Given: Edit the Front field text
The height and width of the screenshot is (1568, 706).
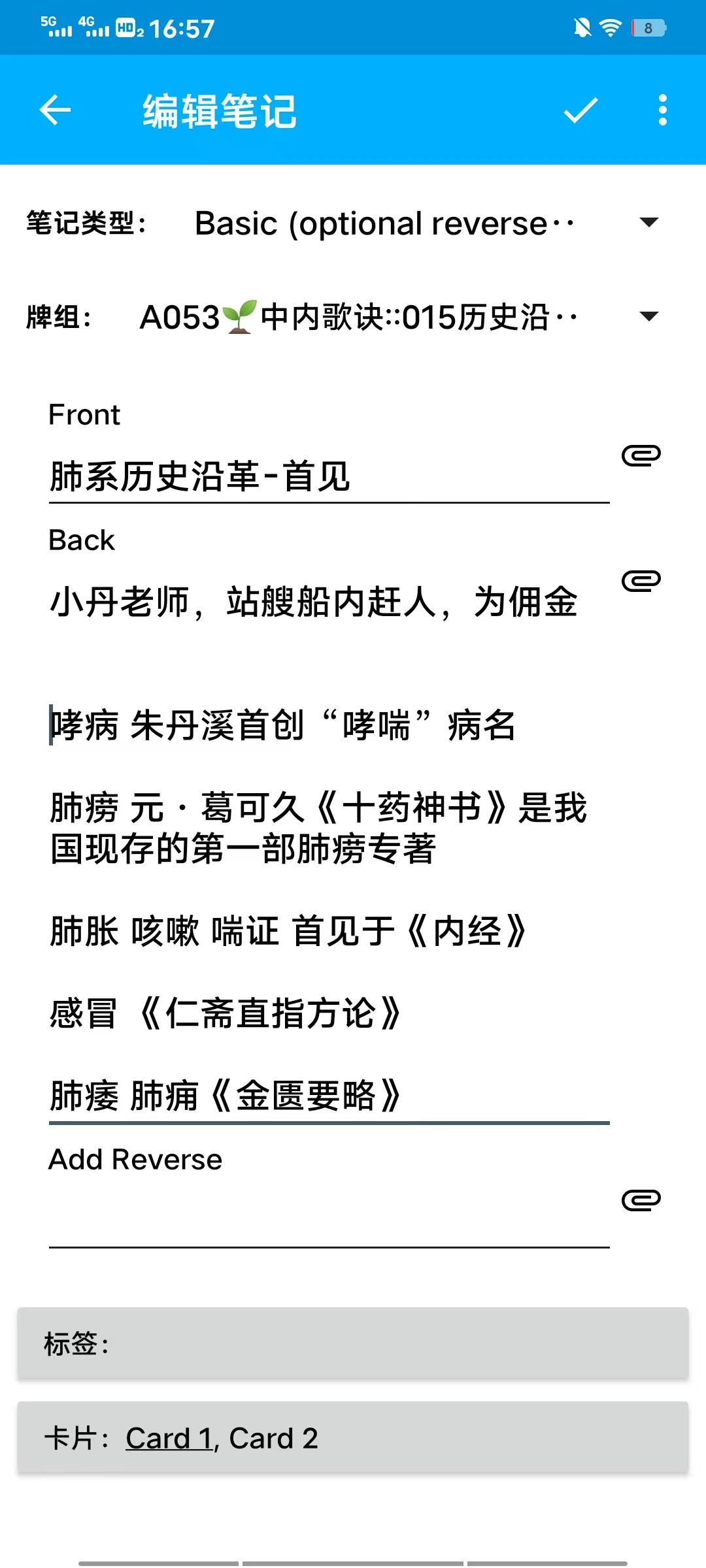Looking at the screenshot, I should pos(329,476).
